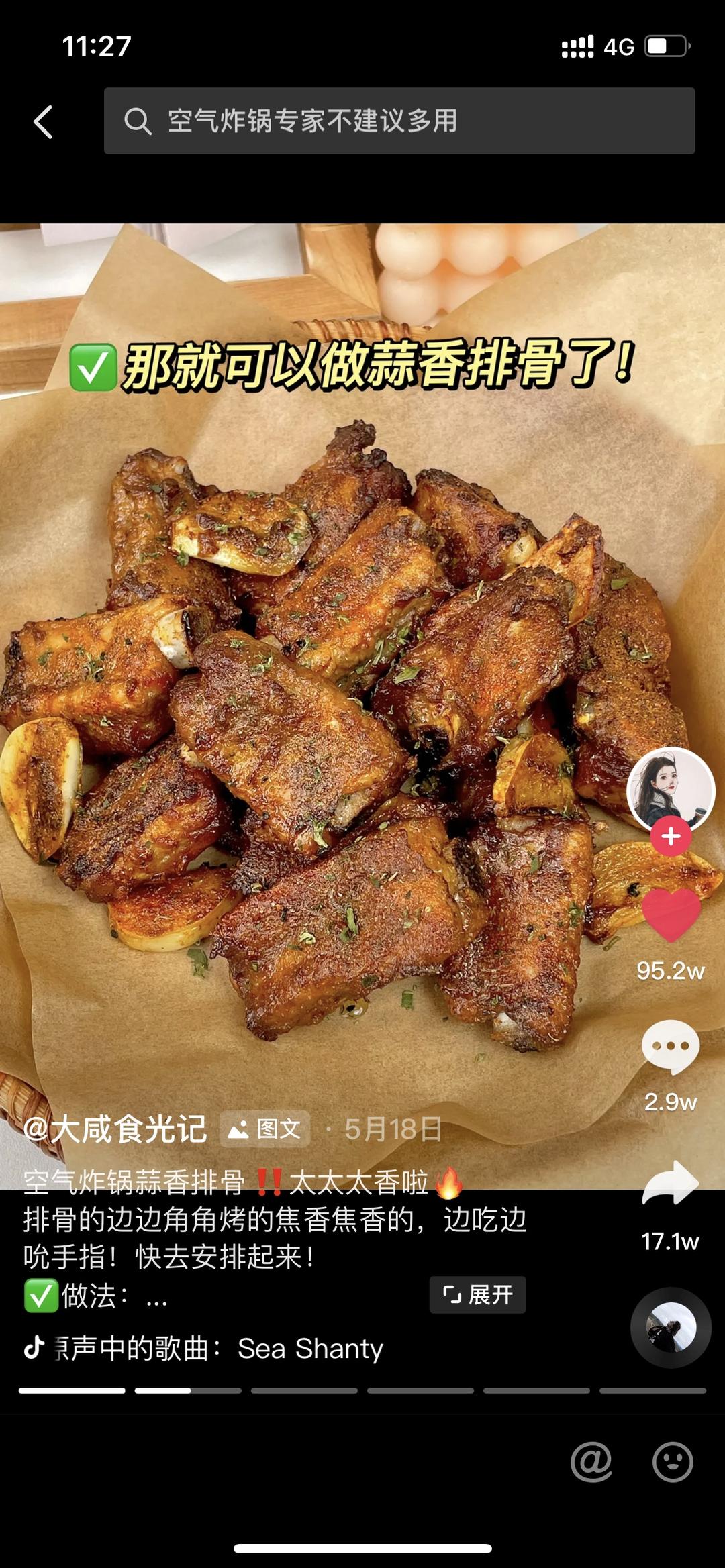Open the emoji picker
This screenshot has width=725, height=1568.
672,1461
